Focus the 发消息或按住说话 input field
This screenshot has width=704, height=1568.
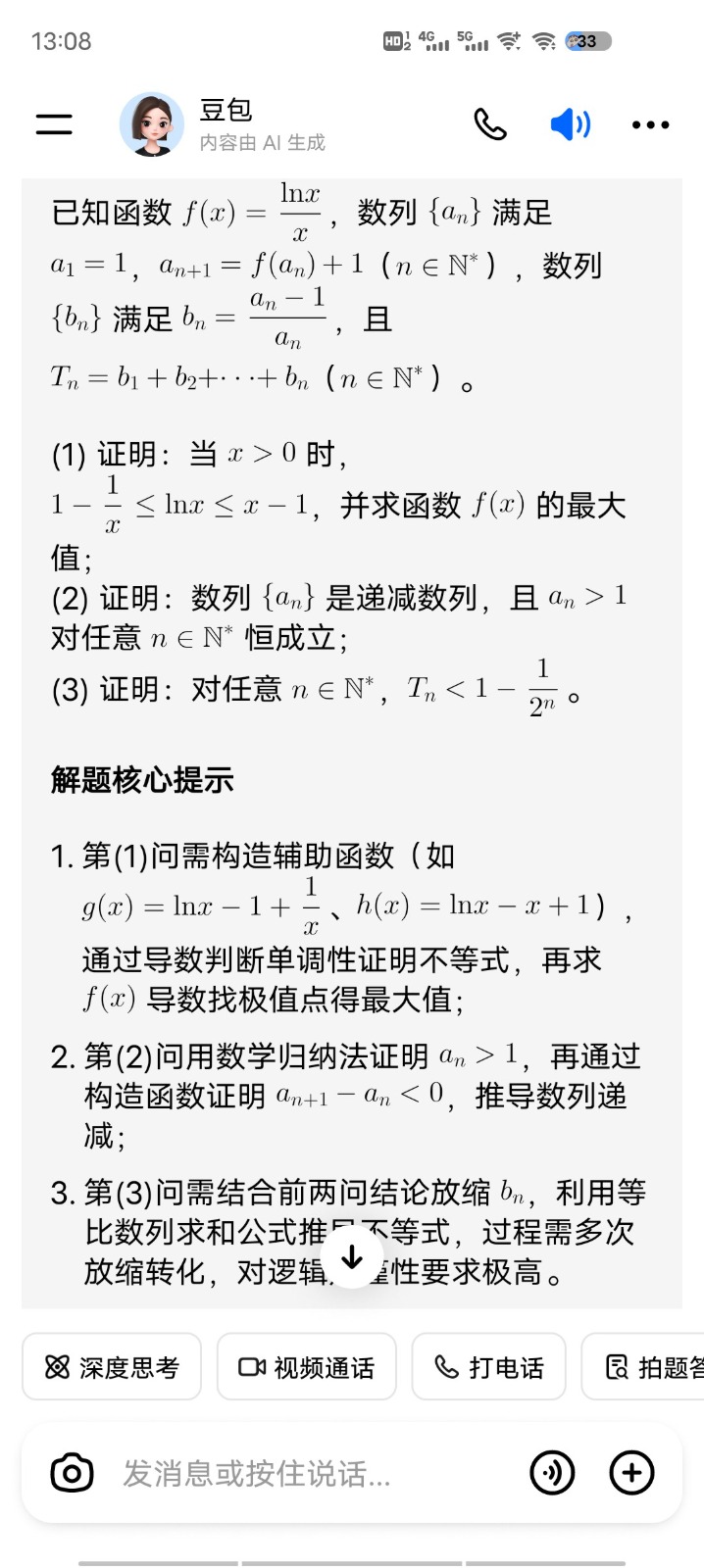[294, 1472]
